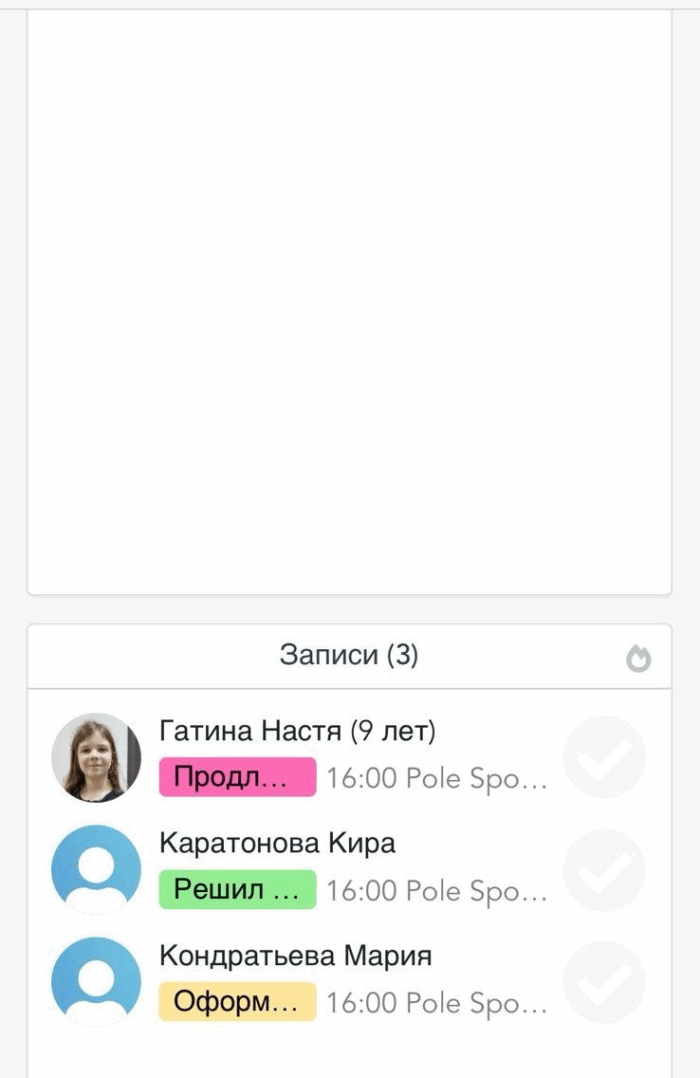Tap the flame icon beside Записи (3)
This screenshot has width=700, height=1078.
[x=638, y=659]
